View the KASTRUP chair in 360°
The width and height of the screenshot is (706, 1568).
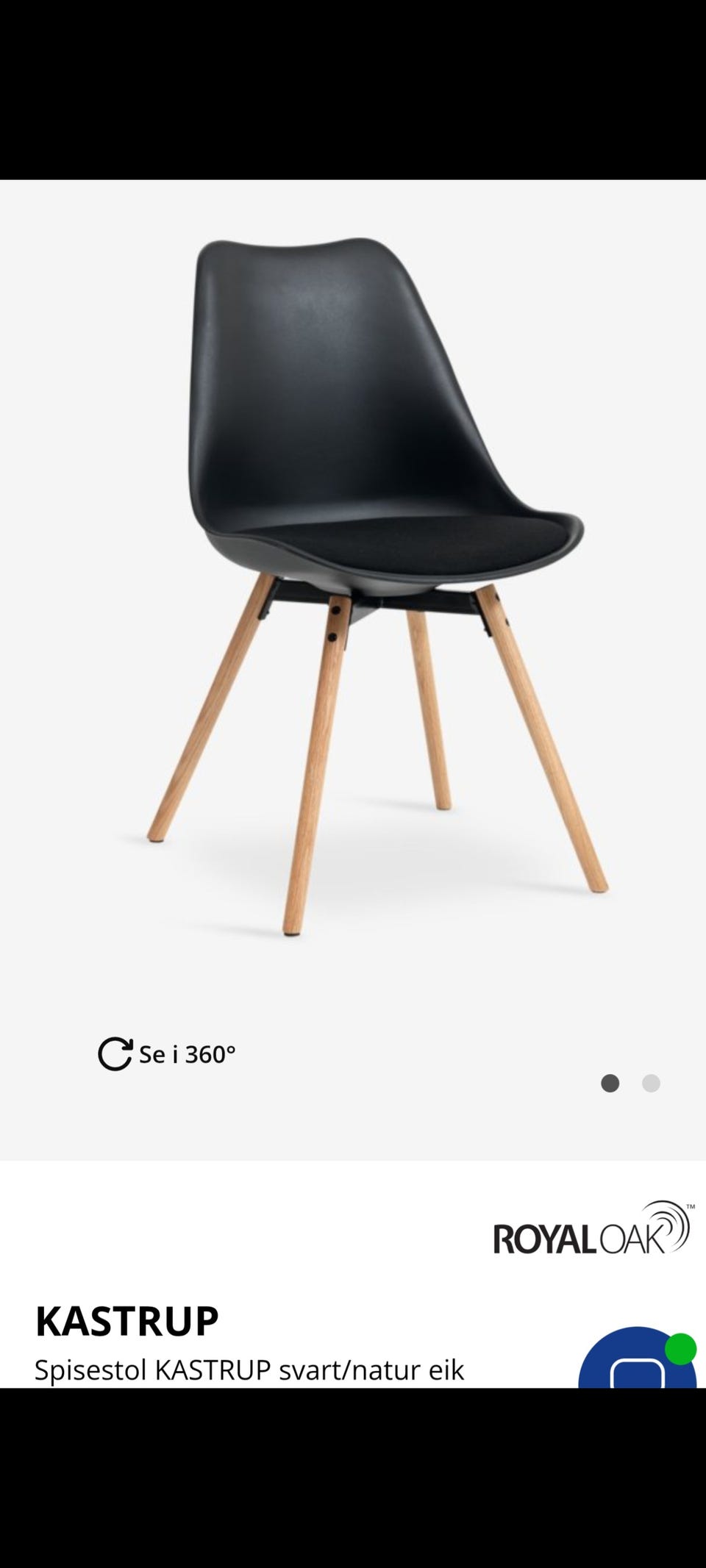coord(167,1054)
